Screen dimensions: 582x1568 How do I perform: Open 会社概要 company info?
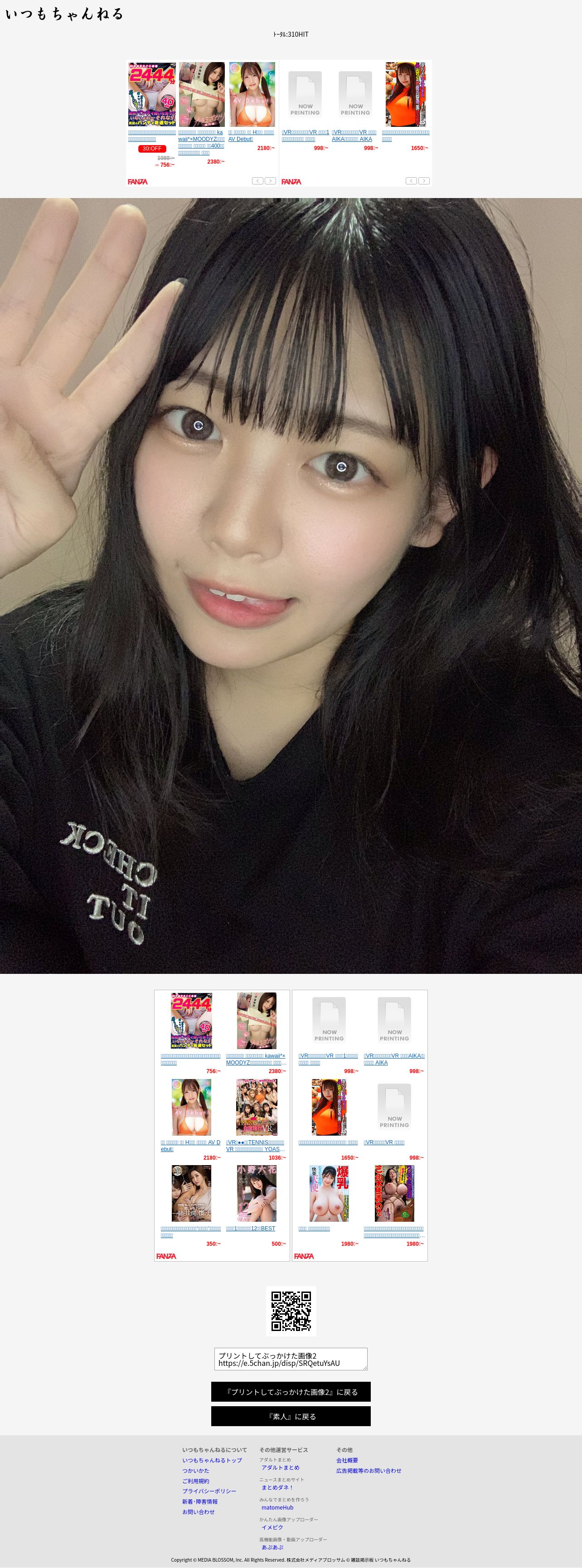coord(347,1460)
